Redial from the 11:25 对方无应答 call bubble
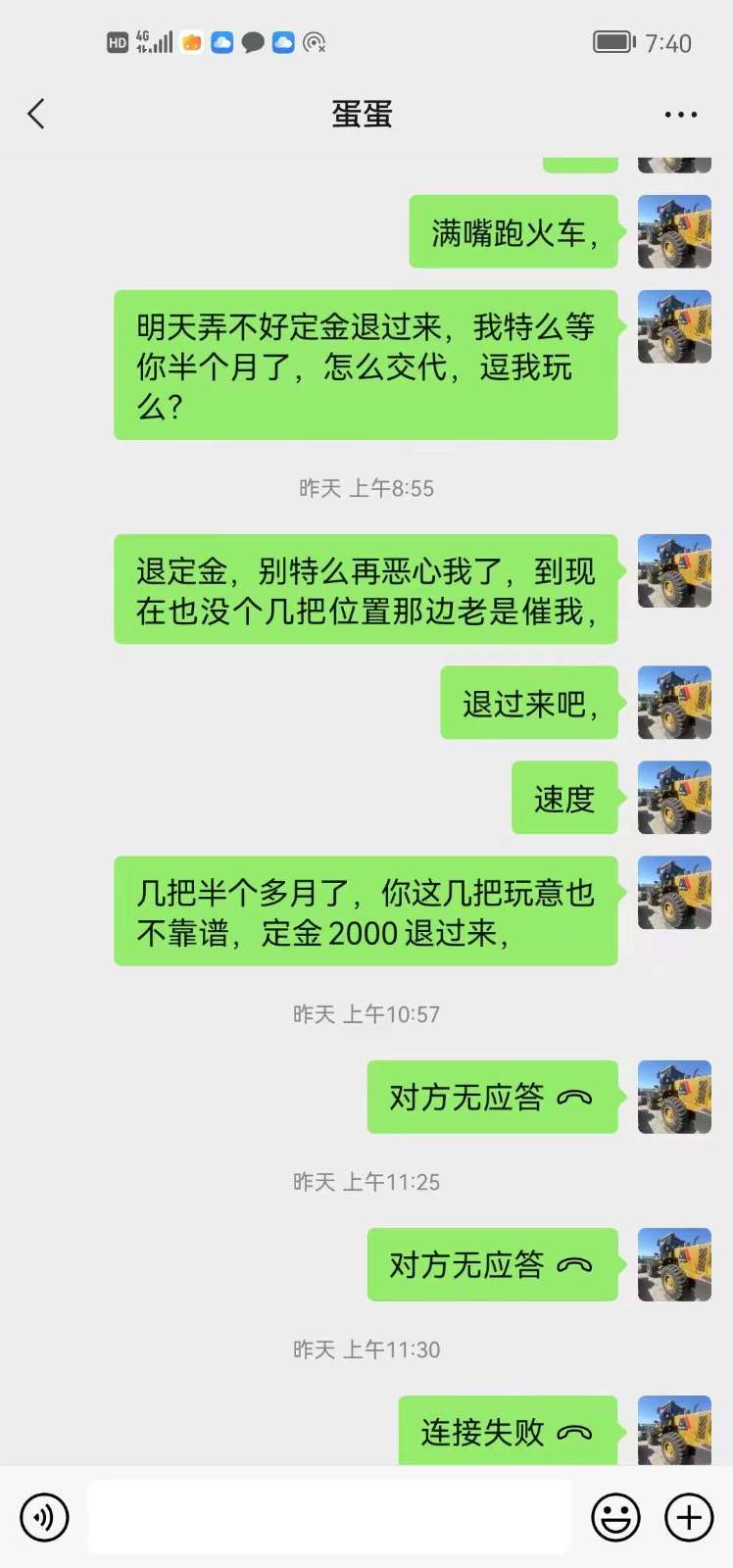 coord(492,1264)
